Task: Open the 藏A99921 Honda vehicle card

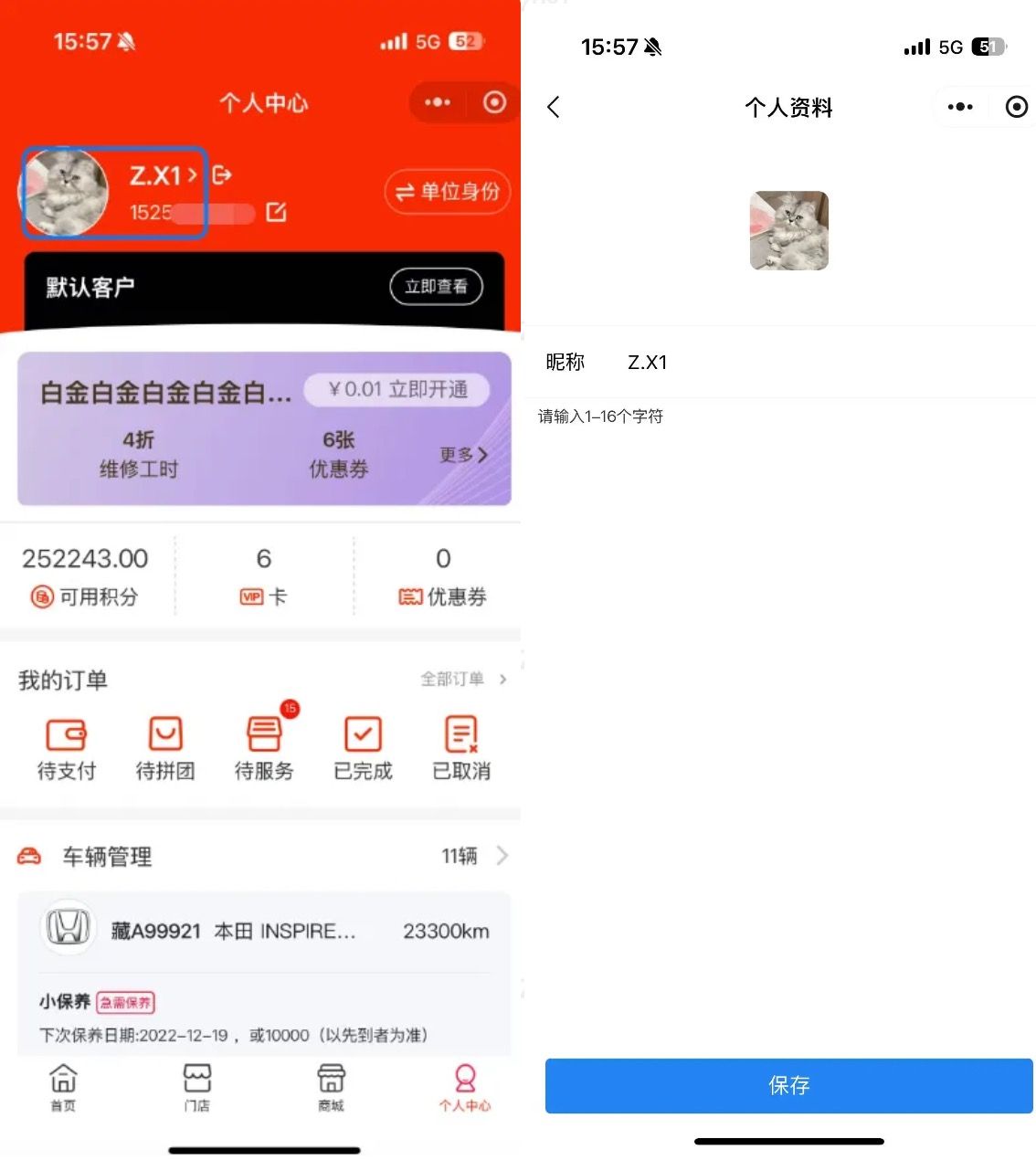Action: coord(263,932)
